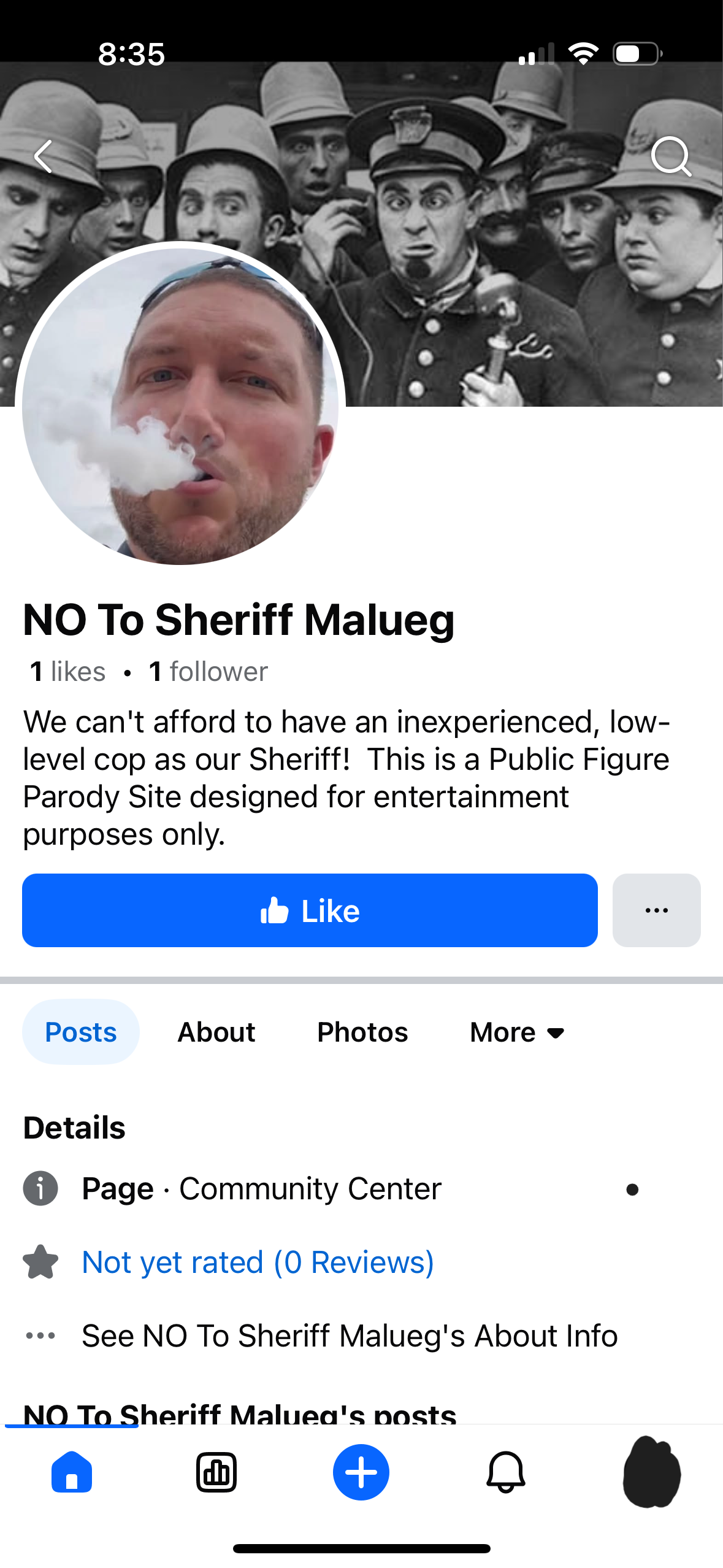Image resolution: width=723 pixels, height=1568 pixels.
Task: Expand the More dropdown
Action: pos(517,1032)
